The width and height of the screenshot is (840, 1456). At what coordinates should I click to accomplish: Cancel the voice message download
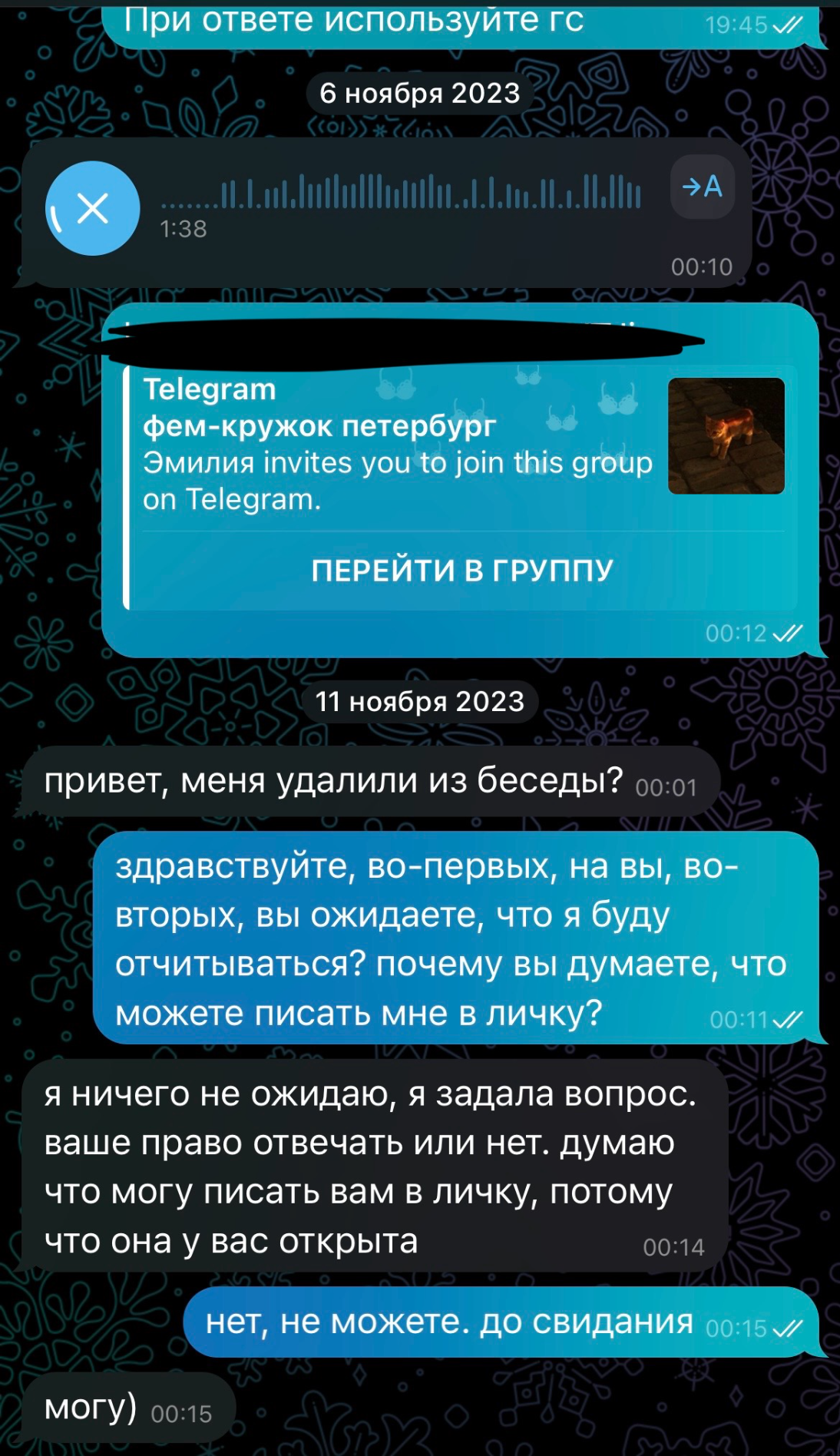pos(93,208)
